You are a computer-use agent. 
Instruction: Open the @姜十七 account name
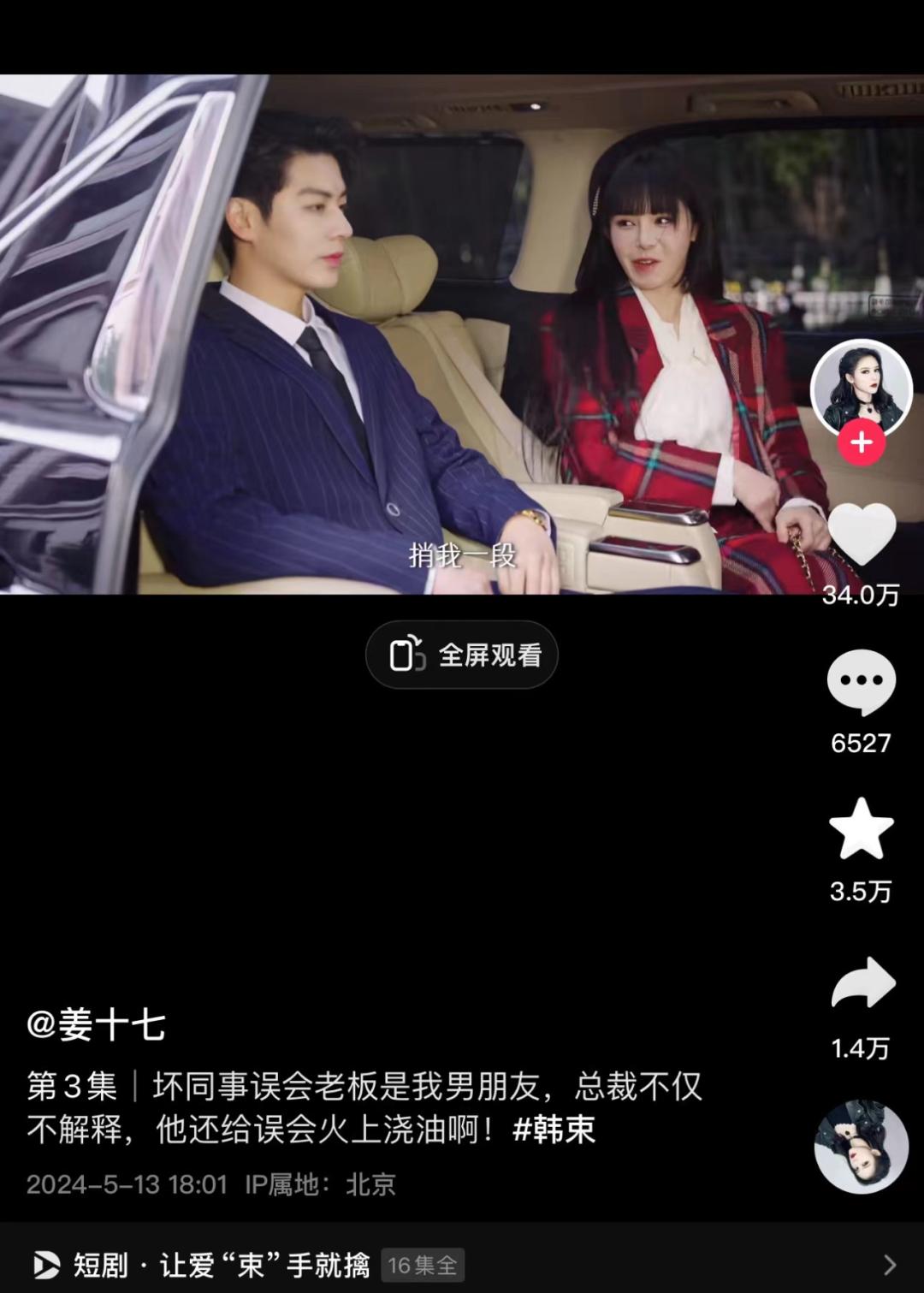pyautogui.click(x=96, y=1025)
